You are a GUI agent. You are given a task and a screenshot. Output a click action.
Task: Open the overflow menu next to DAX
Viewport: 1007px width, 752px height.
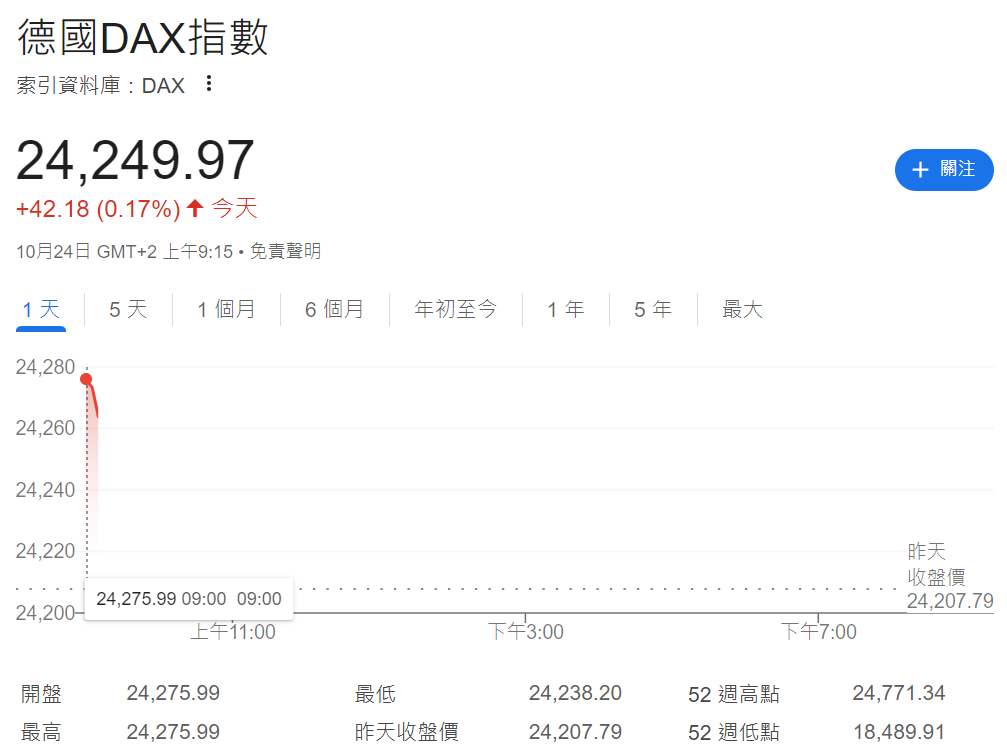tap(208, 84)
